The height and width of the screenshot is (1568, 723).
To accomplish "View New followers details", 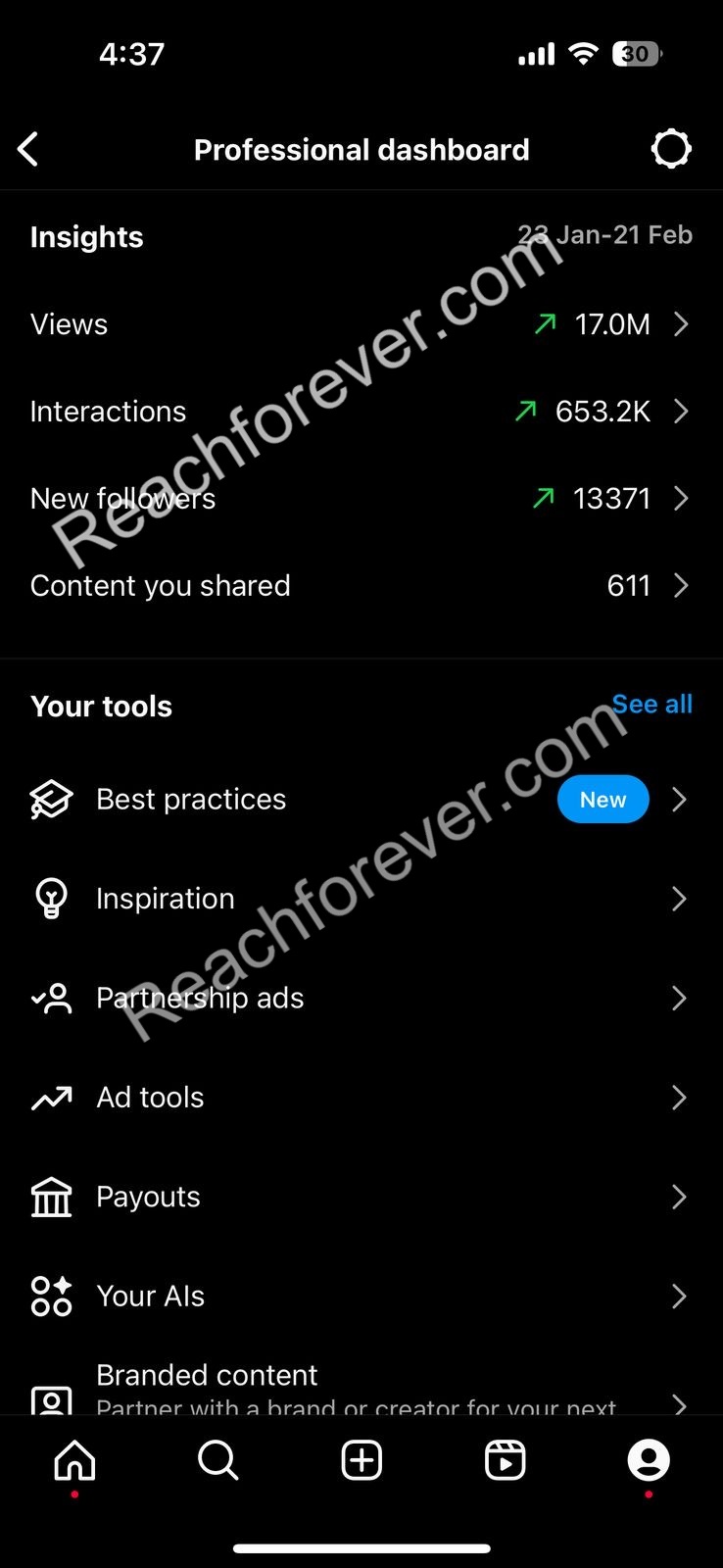I will (x=361, y=499).
